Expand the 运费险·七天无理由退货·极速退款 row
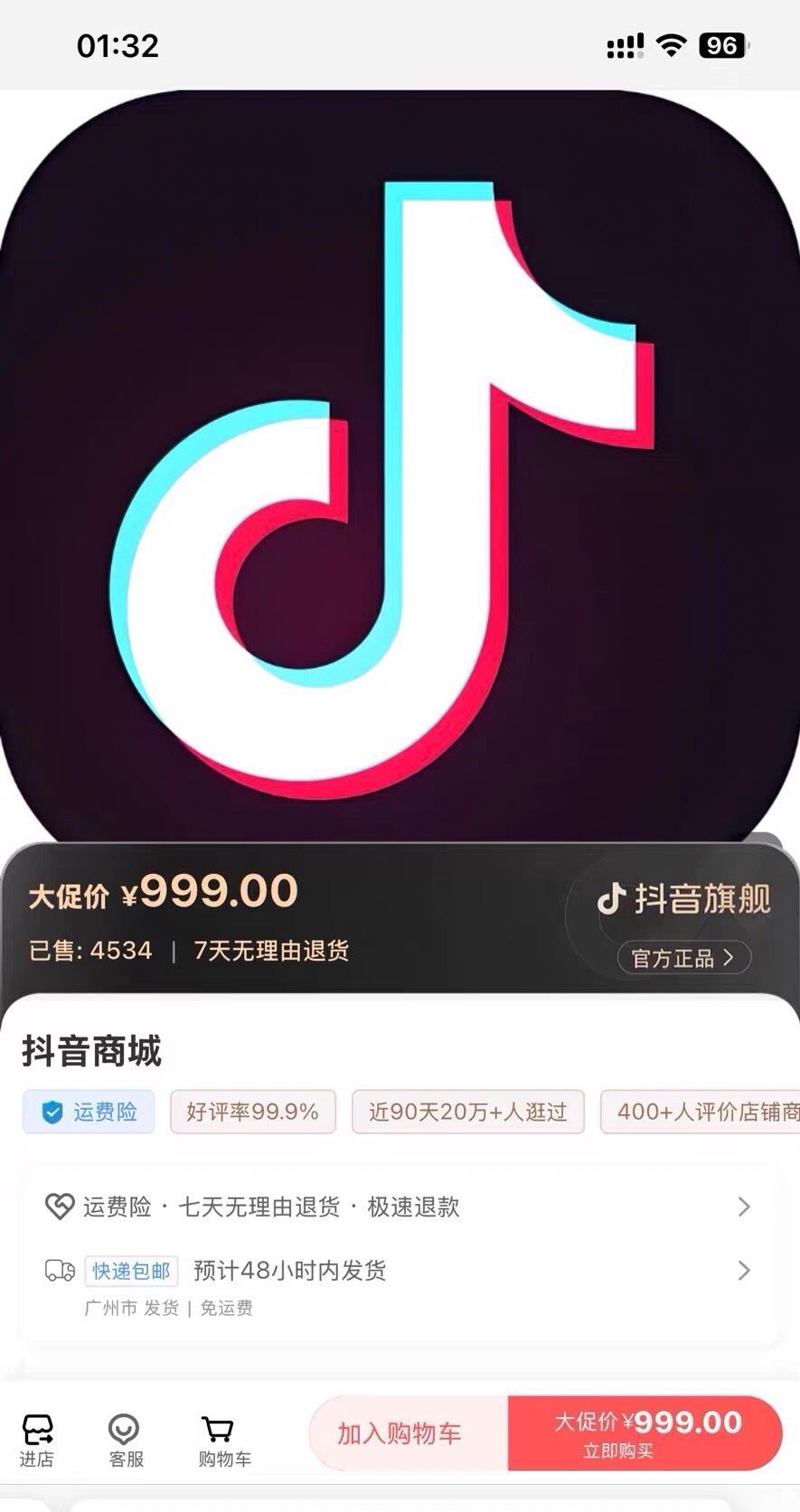This screenshot has width=800, height=1512. [398, 1207]
